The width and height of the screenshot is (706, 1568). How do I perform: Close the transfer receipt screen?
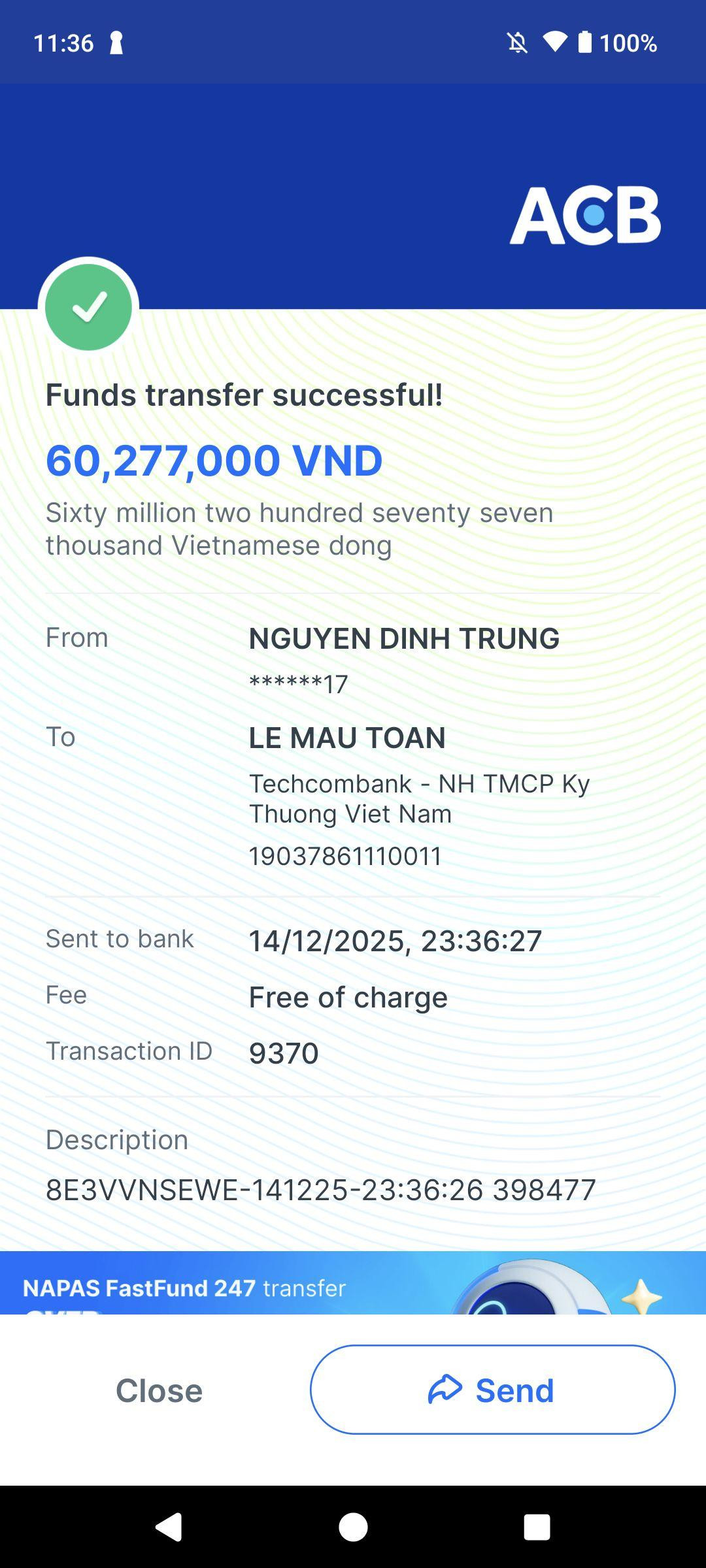tap(159, 1390)
